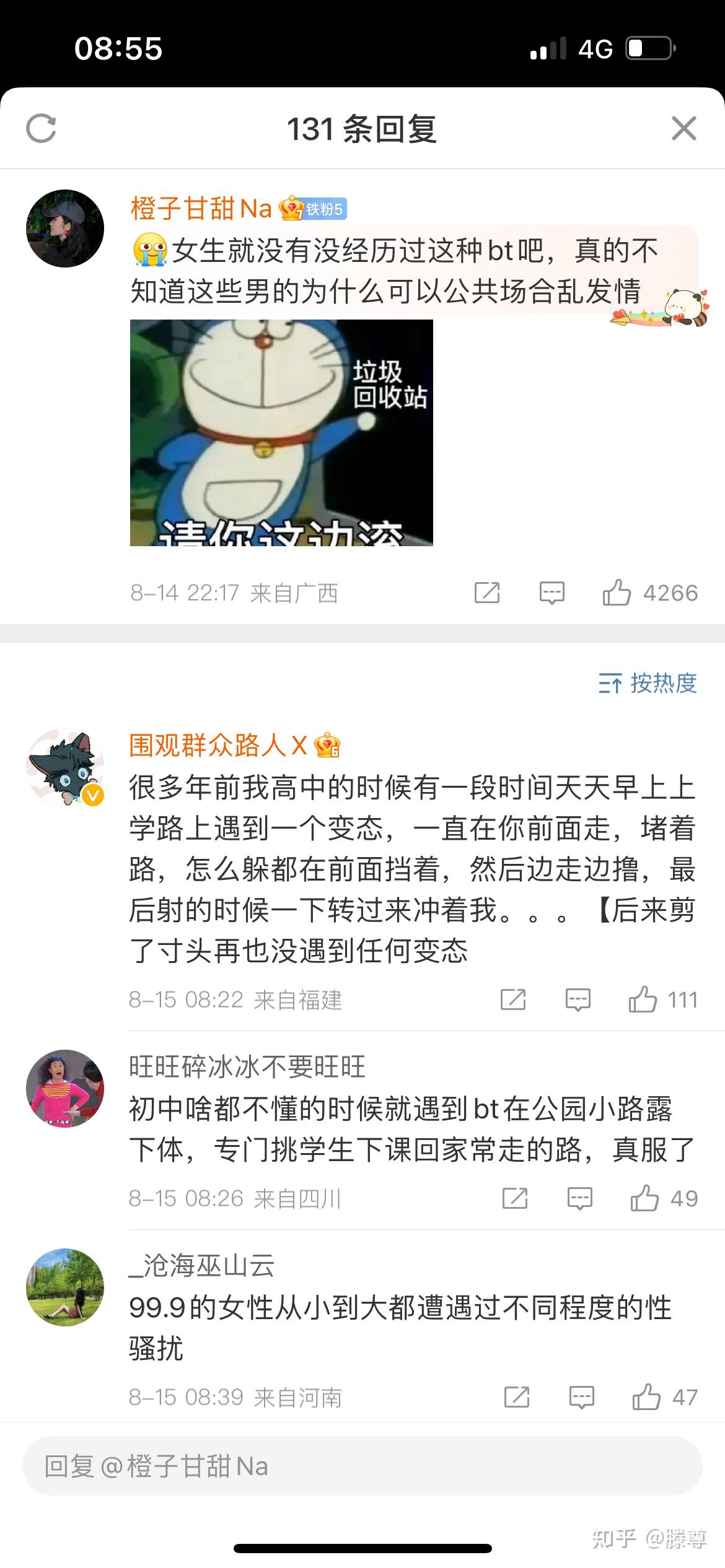This screenshot has height=1568, width=725.
Task: Reply to 橙子甘甜Na's comment via comment icon
Action: pyautogui.click(x=551, y=593)
